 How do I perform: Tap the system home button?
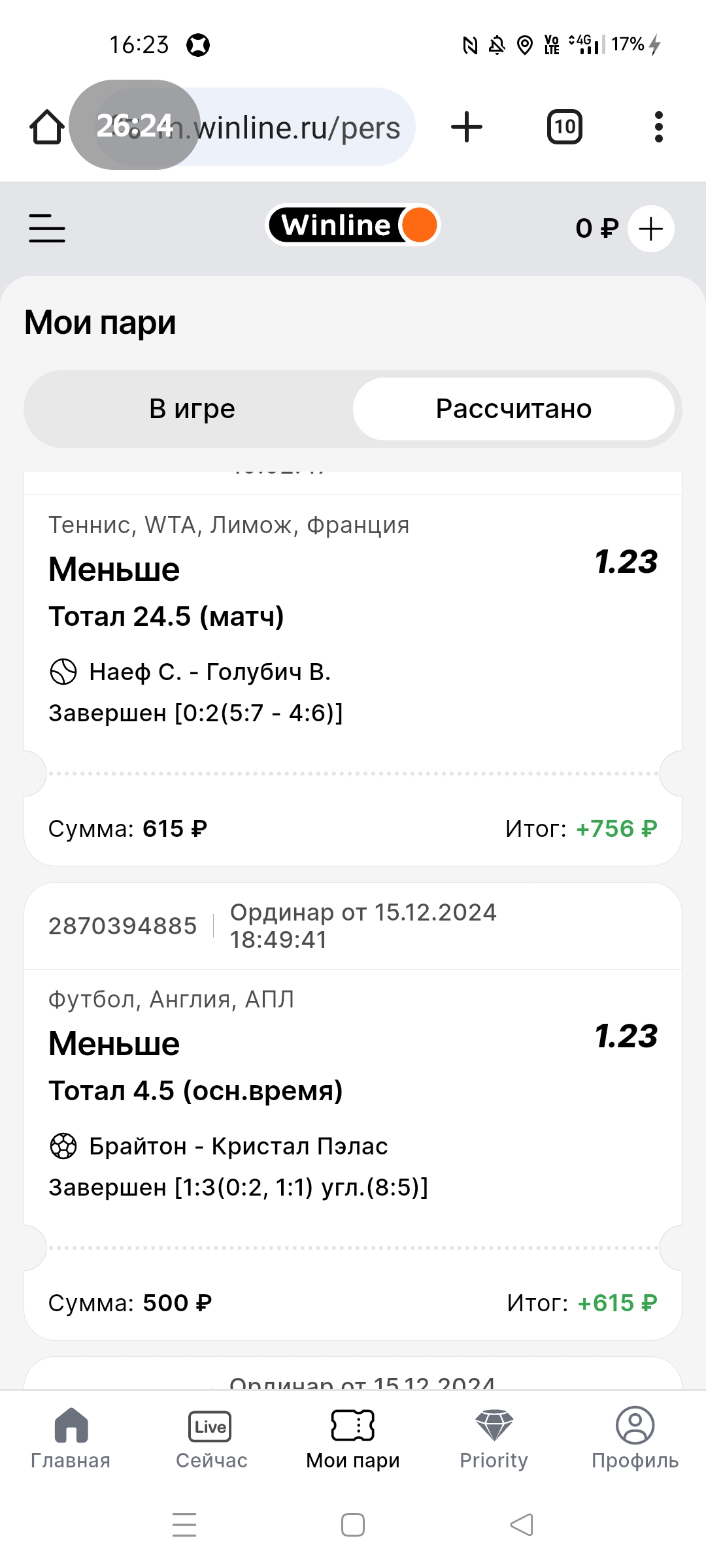pos(353,1525)
